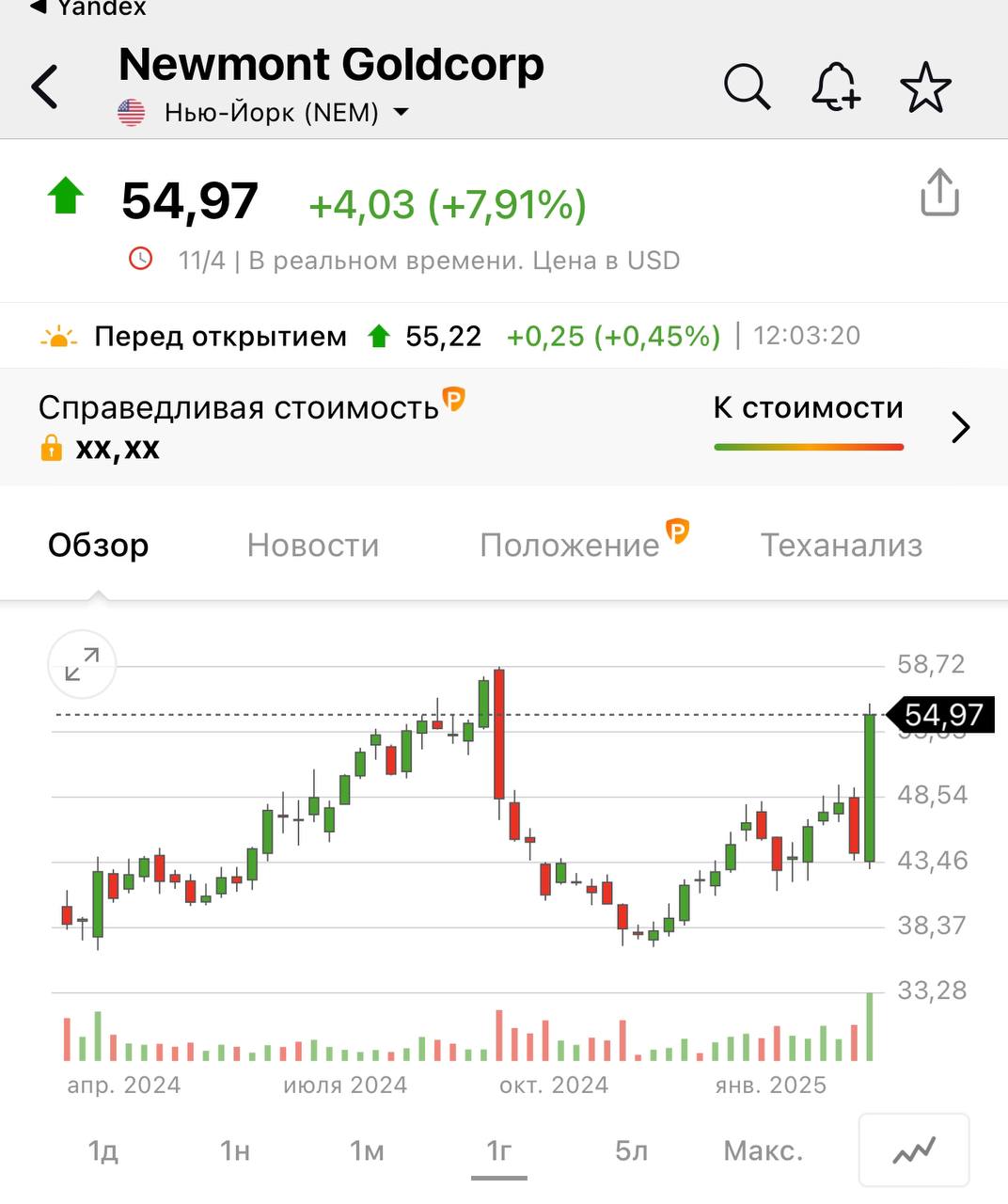Select the 1д chart range
This screenshot has height=1204, width=1008.
tap(102, 1150)
